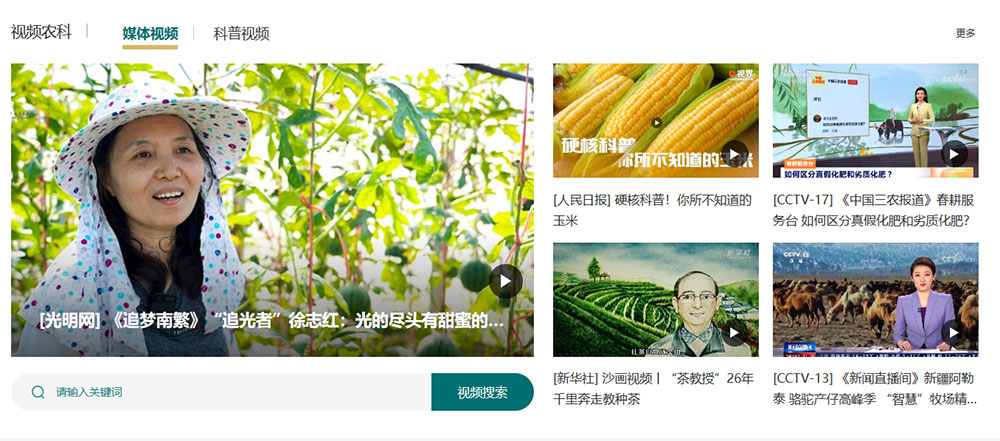Open the CCTV-13 新闻直播间 骆驼 video
This screenshot has height=441, width=1000.
point(875,299)
